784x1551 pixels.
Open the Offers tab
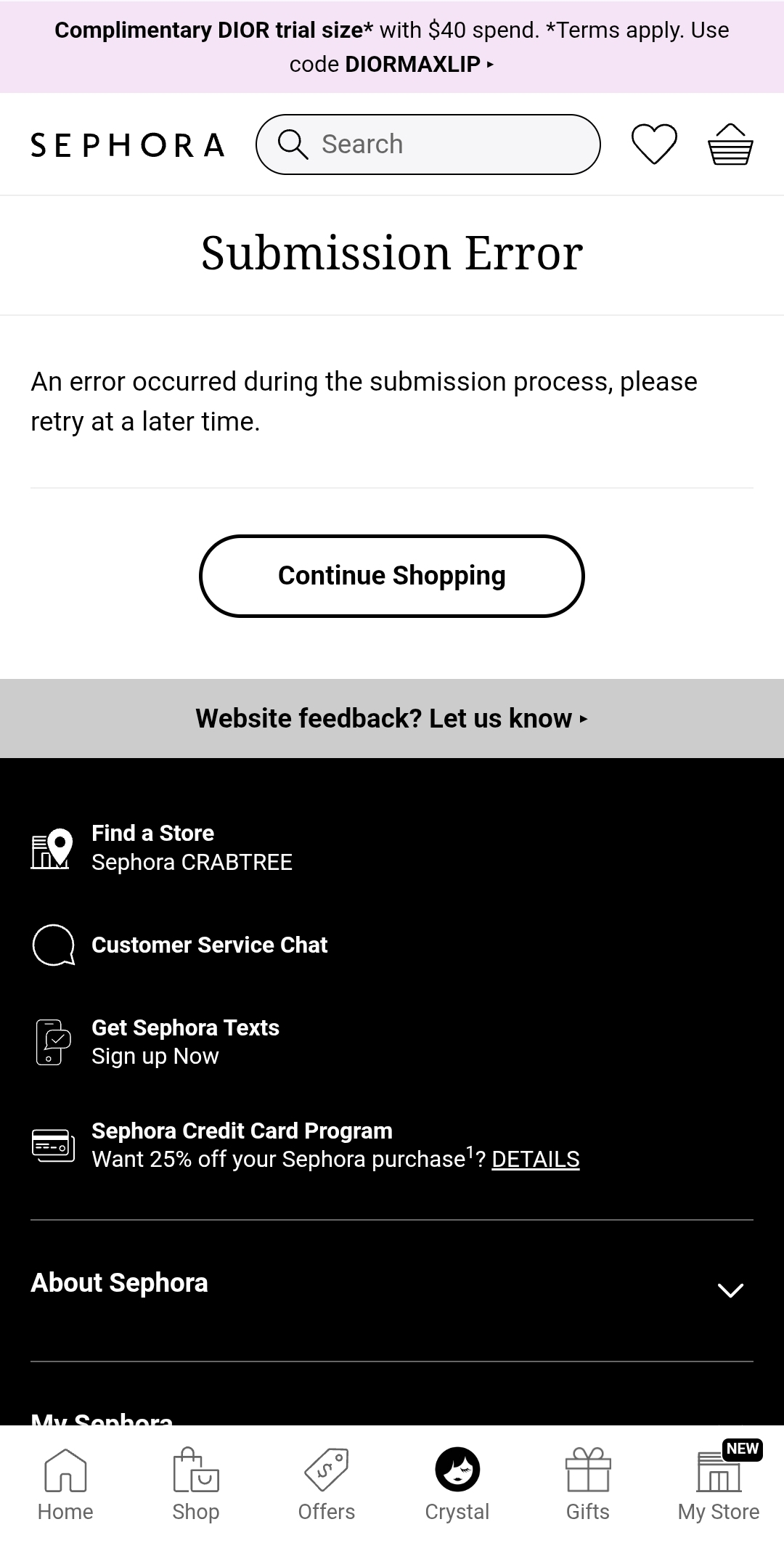click(327, 1484)
